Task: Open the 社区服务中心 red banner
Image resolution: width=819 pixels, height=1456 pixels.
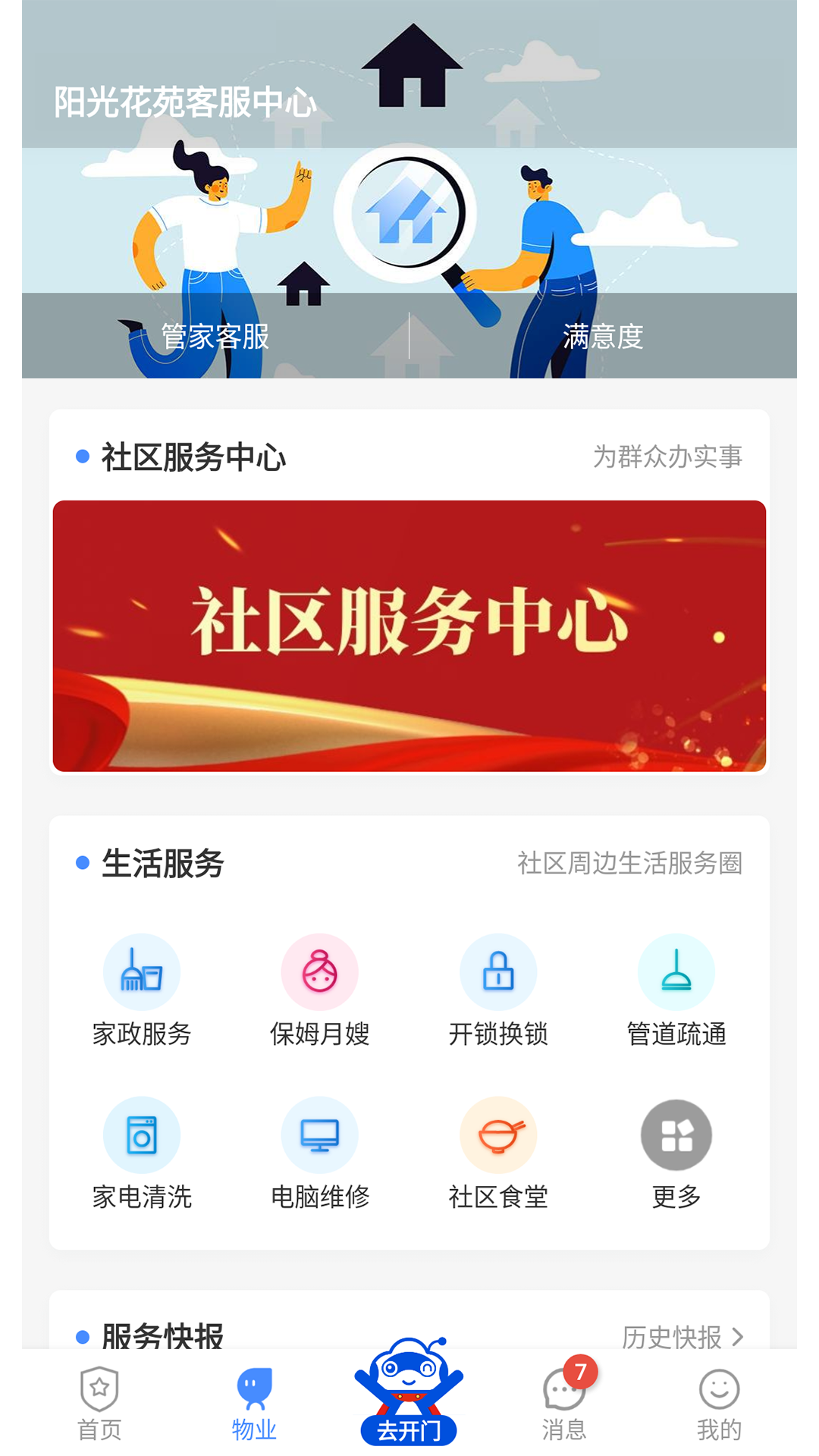Action: [x=409, y=635]
